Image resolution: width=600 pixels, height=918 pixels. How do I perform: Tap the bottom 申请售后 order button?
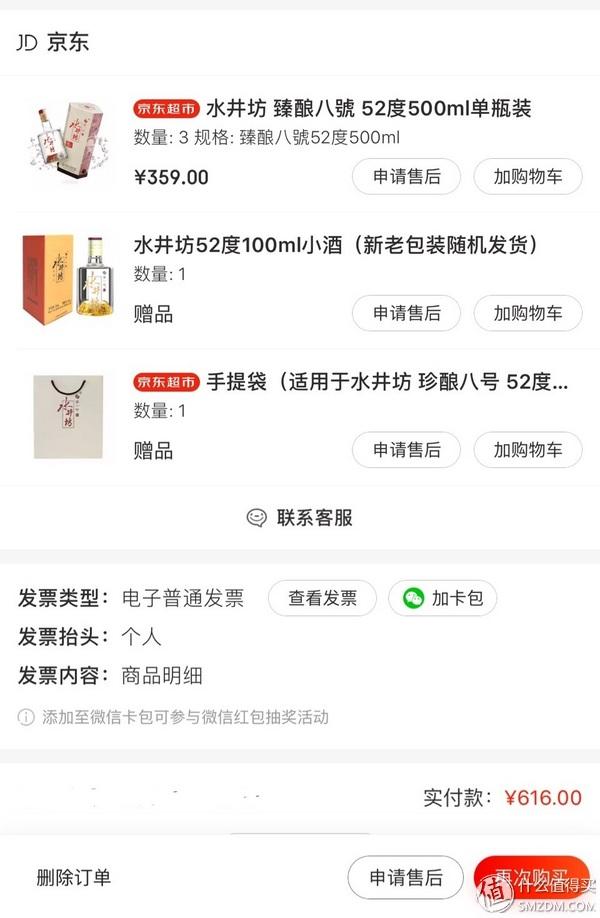click(x=405, y=878)
